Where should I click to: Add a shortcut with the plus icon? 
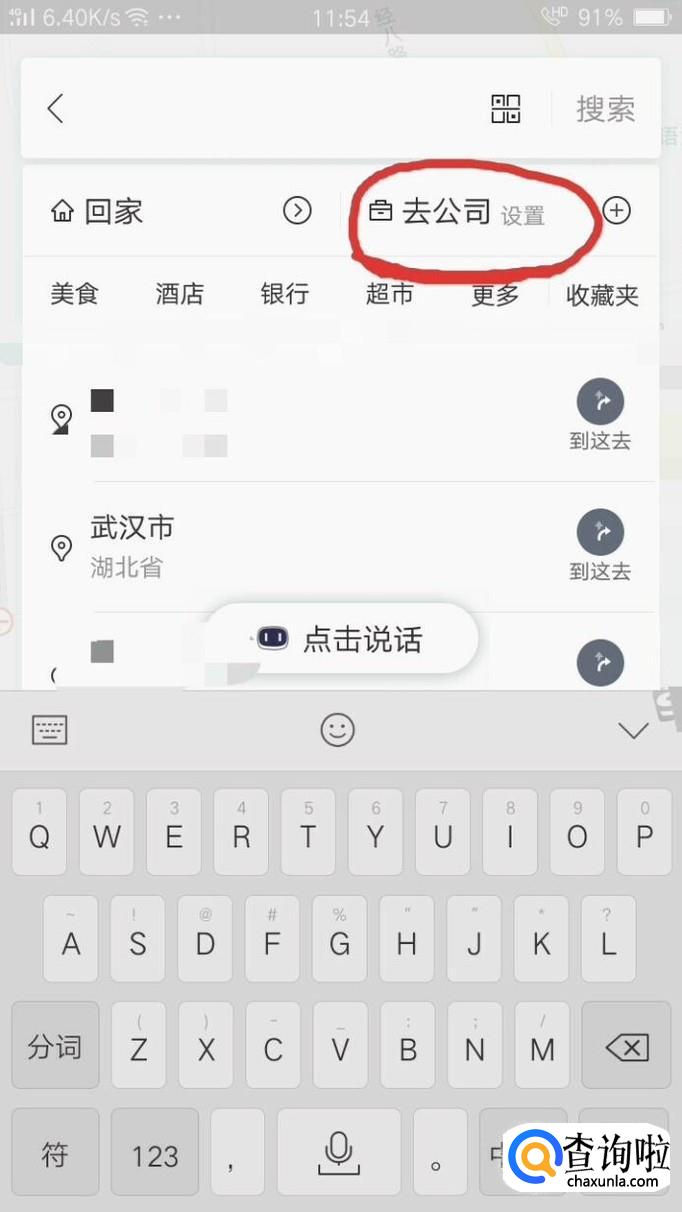(617, 211)
